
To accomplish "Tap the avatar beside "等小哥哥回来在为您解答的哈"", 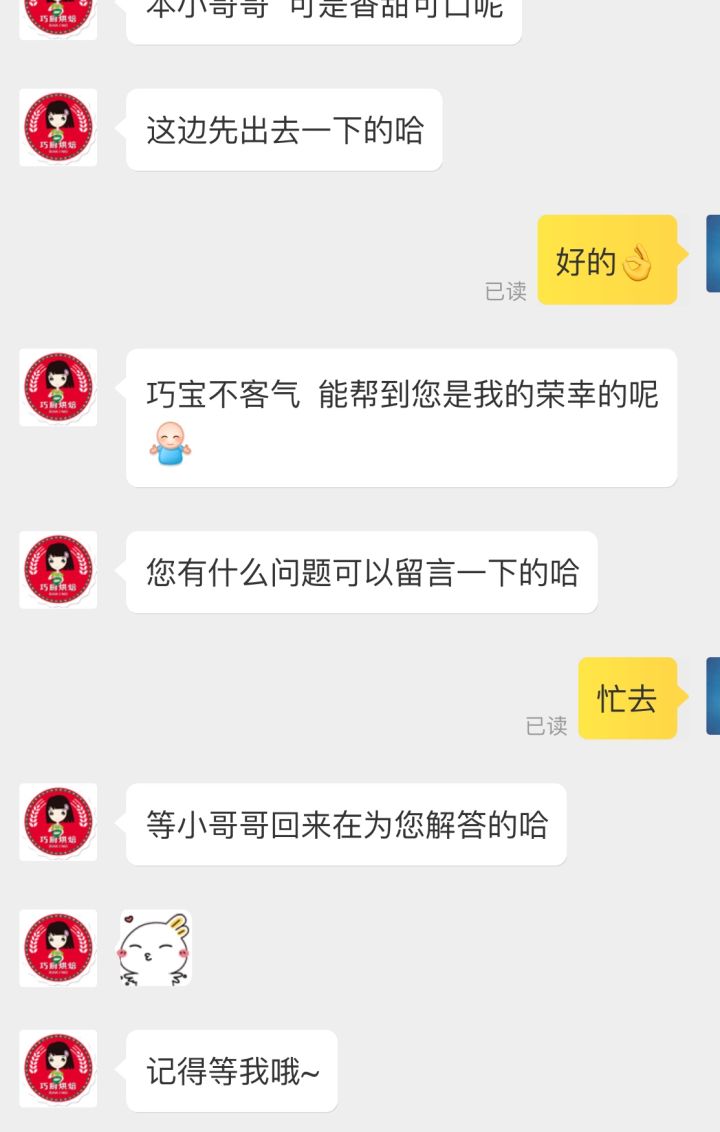I will (x=58, y=823).
